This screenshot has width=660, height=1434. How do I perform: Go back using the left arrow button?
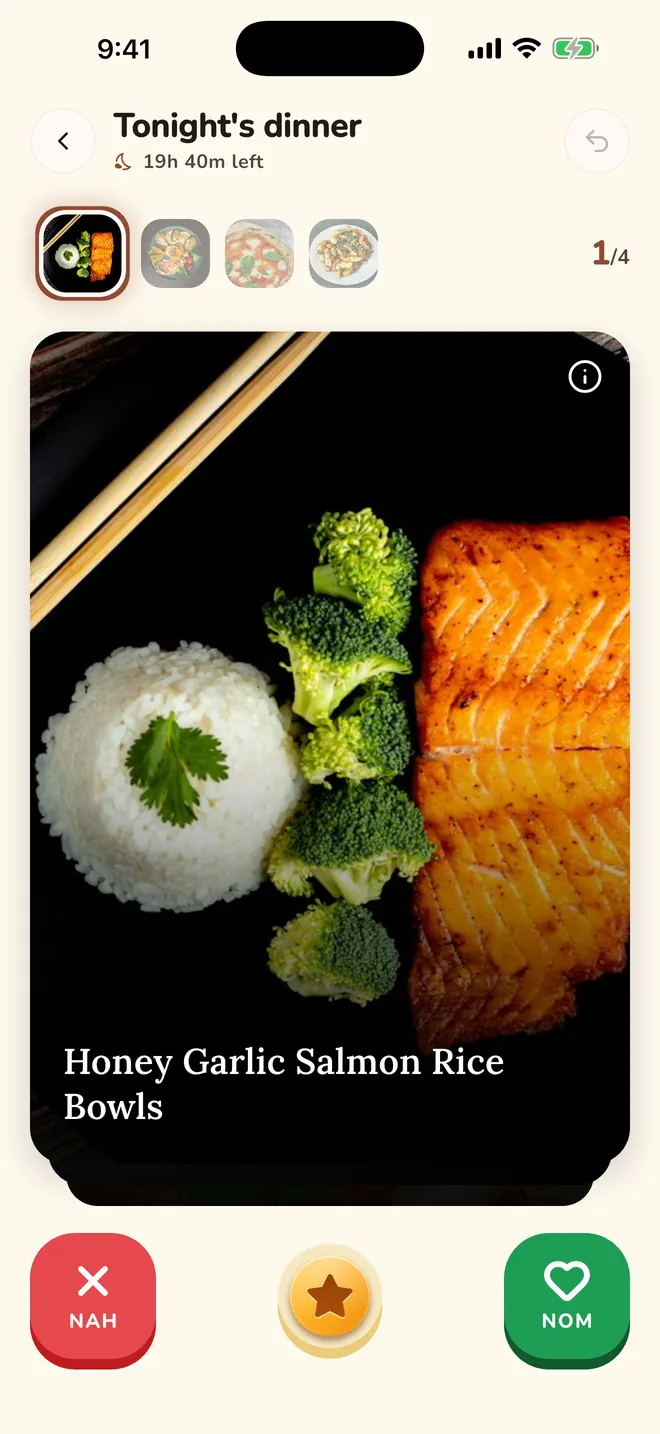tap(63, 141)
